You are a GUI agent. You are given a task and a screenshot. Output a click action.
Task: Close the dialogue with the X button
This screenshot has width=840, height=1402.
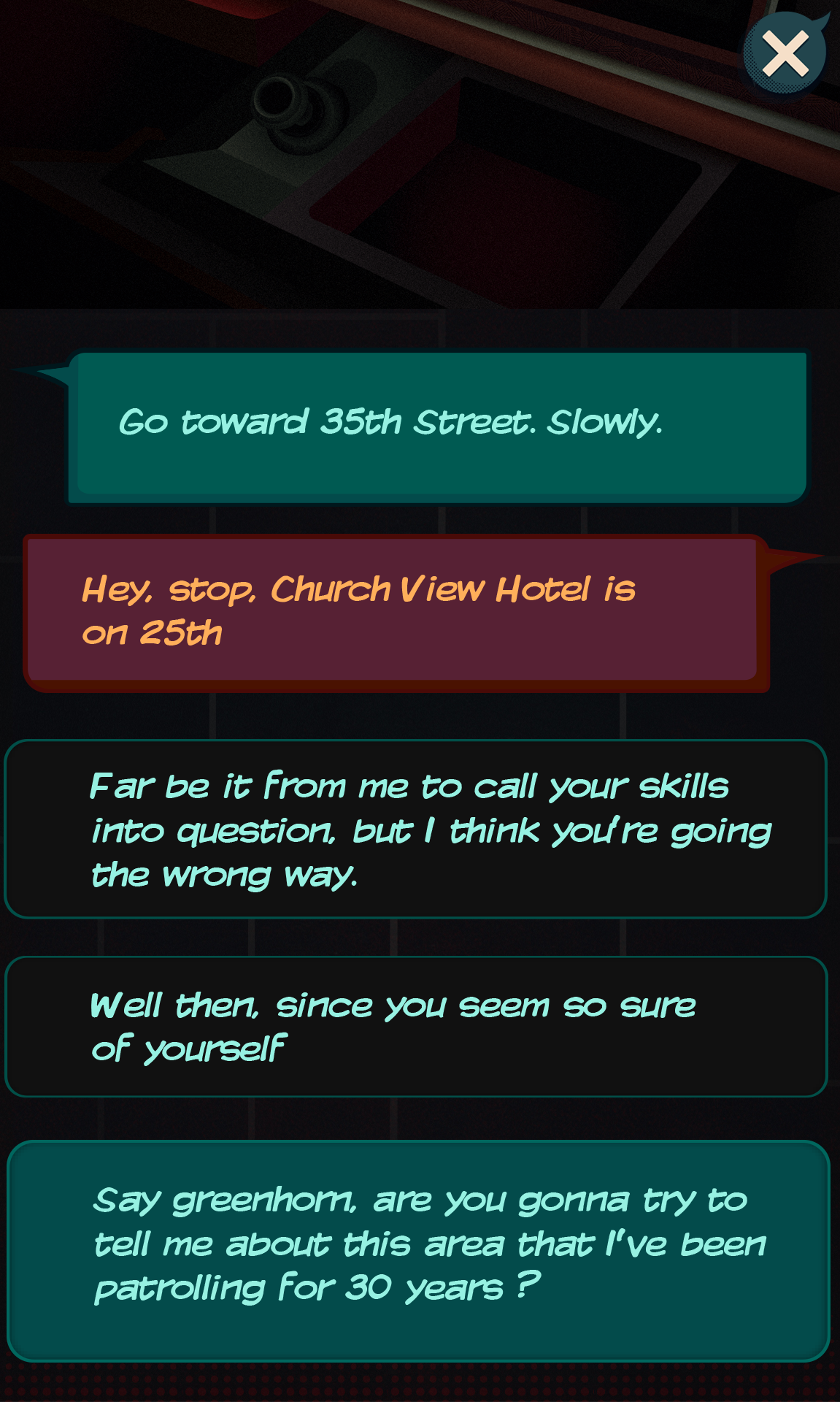pos(785,53)
